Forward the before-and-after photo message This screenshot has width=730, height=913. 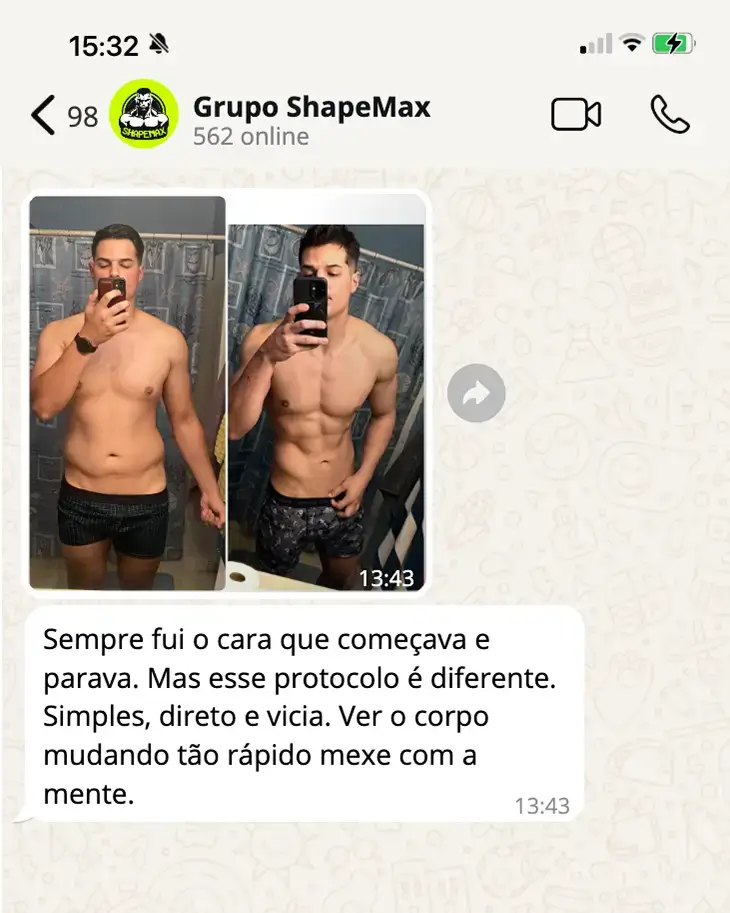pos(476,393)
